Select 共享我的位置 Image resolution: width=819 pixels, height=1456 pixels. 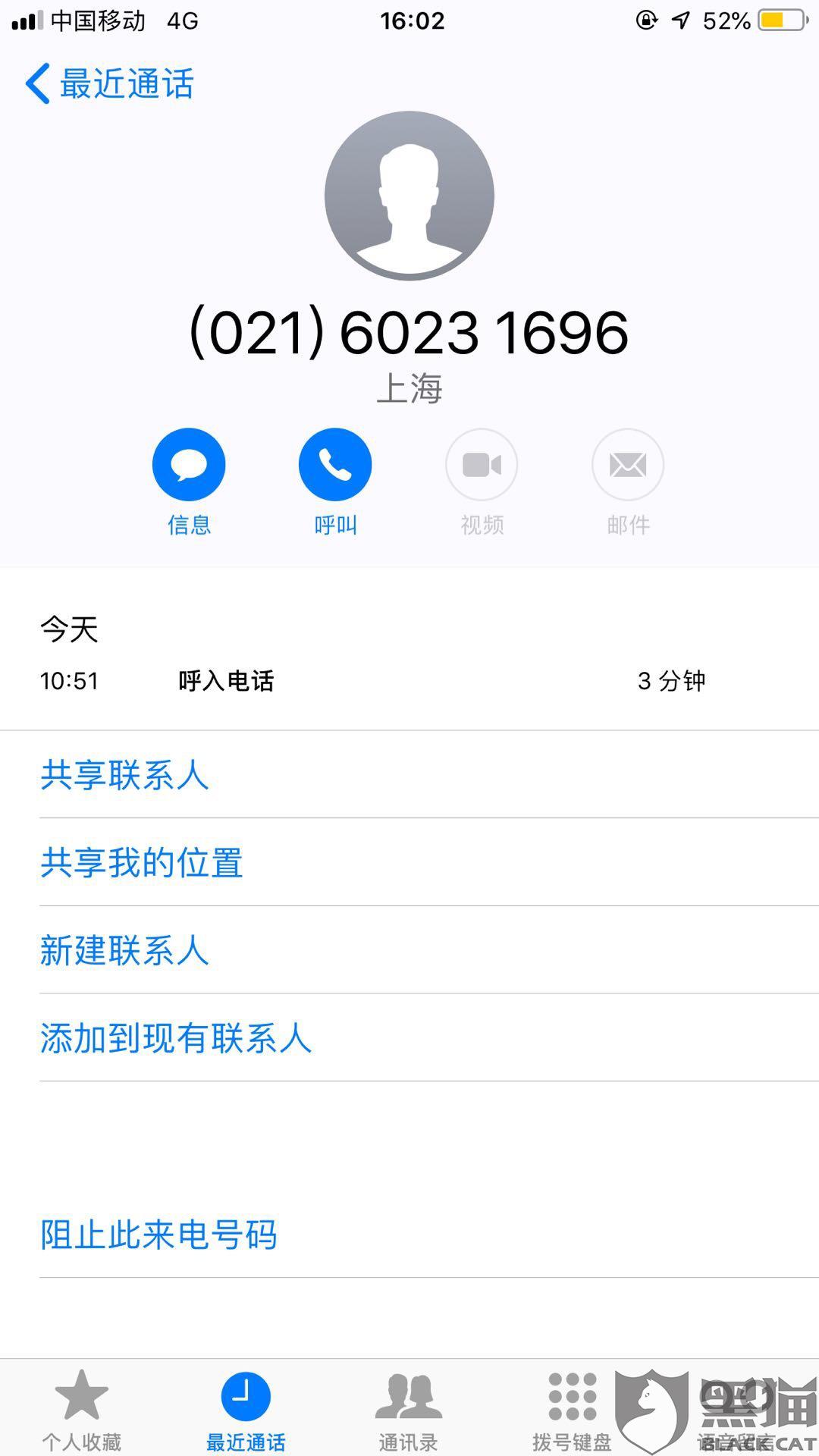coord(141,863)
